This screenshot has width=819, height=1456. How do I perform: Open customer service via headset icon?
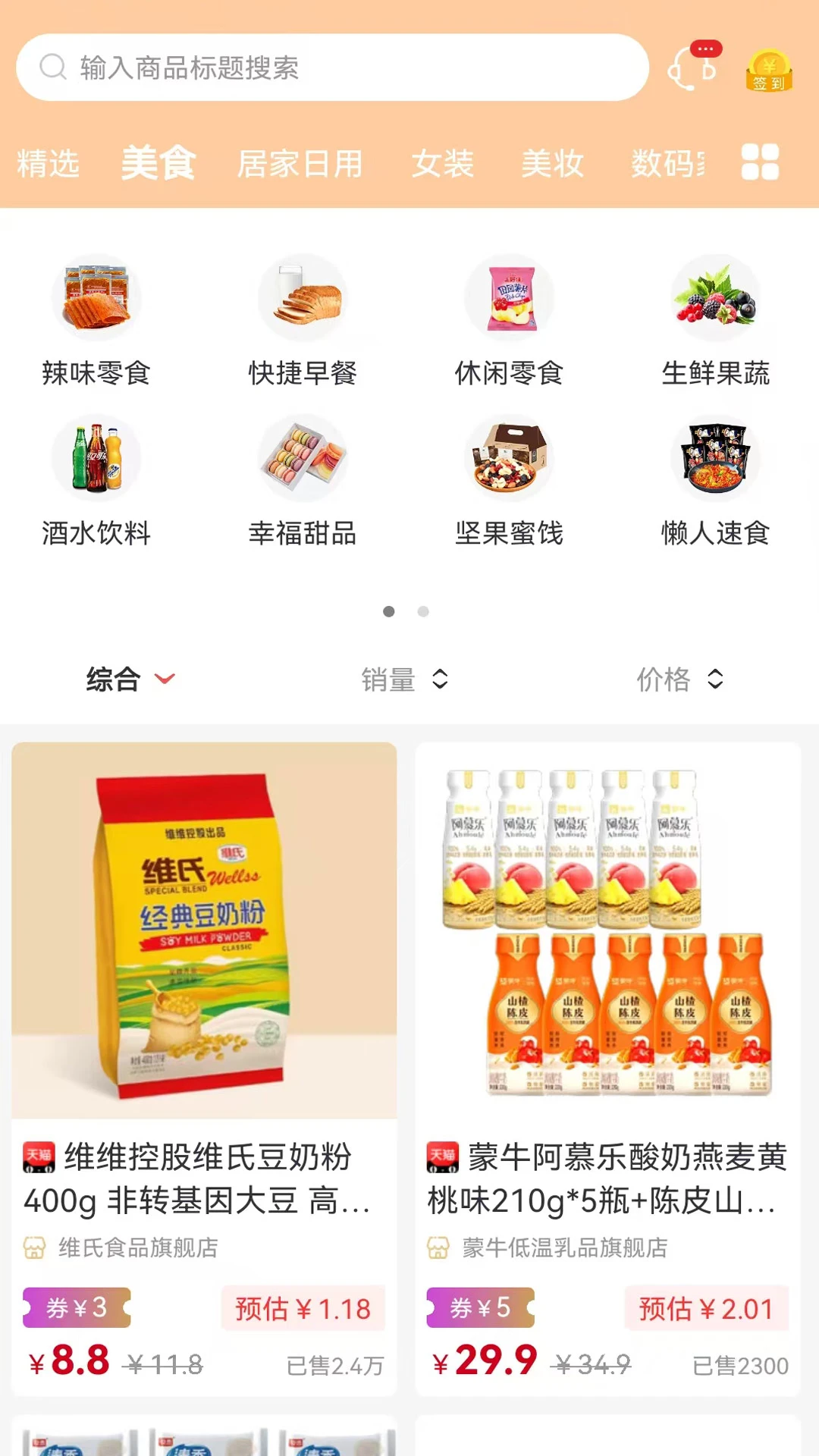[692, 67]
